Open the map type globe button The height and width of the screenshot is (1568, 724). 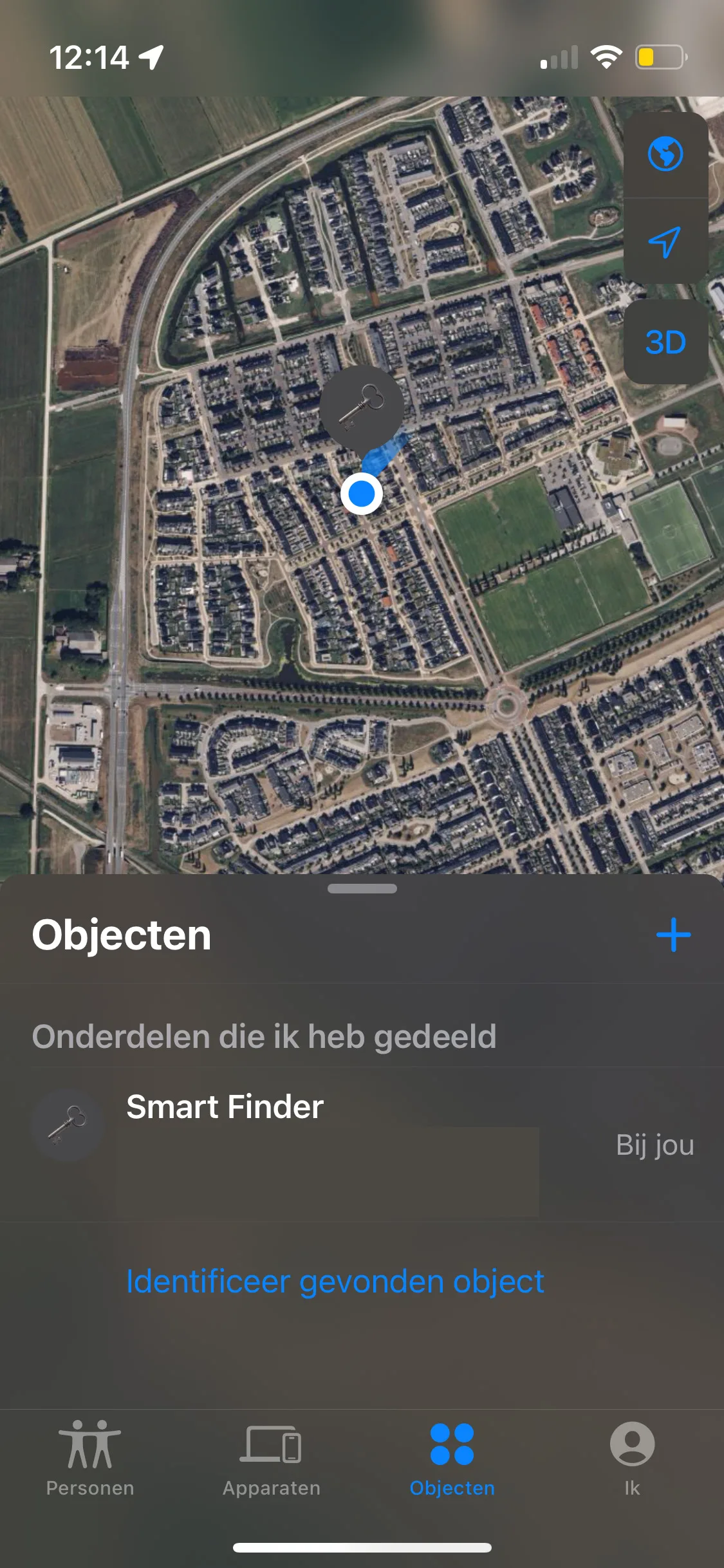(665, 154)
